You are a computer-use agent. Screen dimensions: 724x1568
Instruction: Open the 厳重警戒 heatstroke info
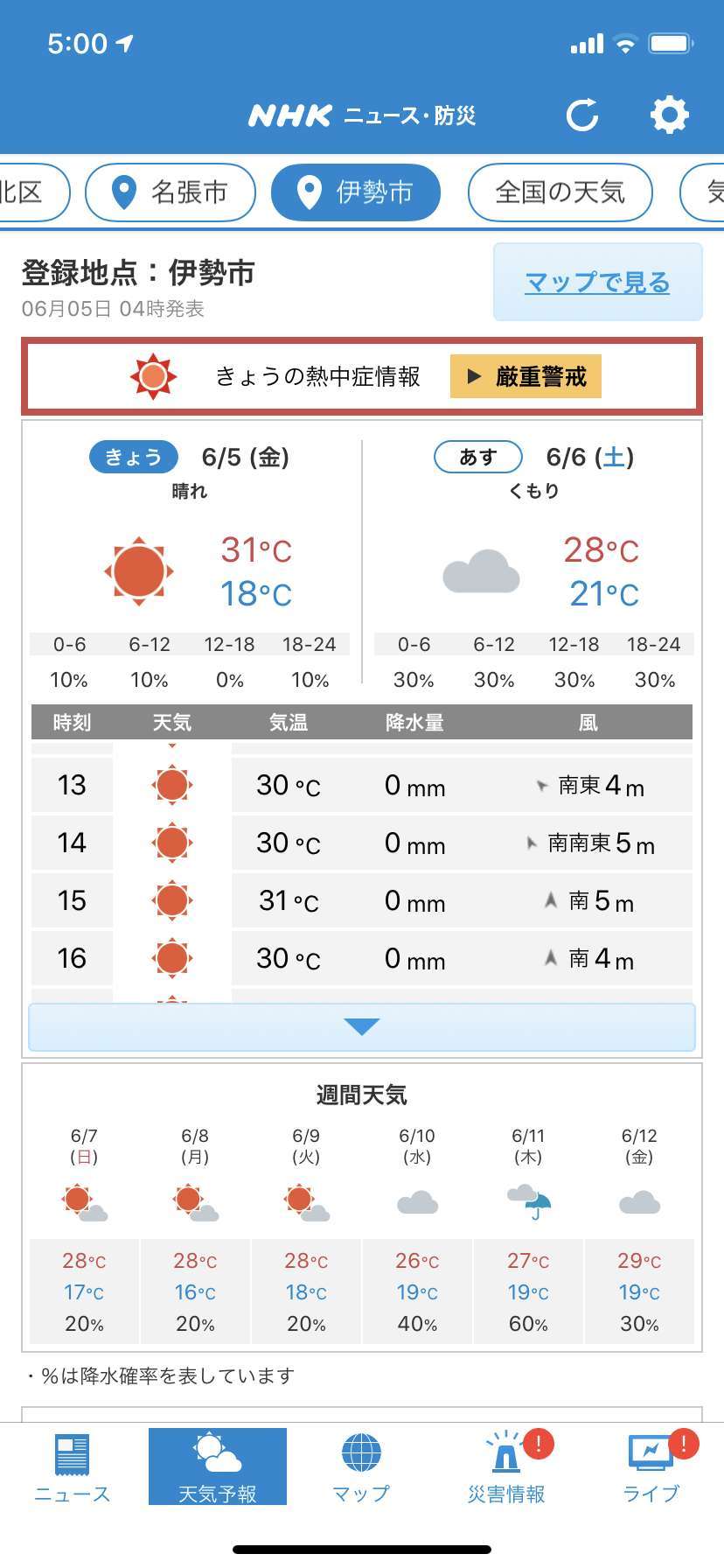[526, 377]
